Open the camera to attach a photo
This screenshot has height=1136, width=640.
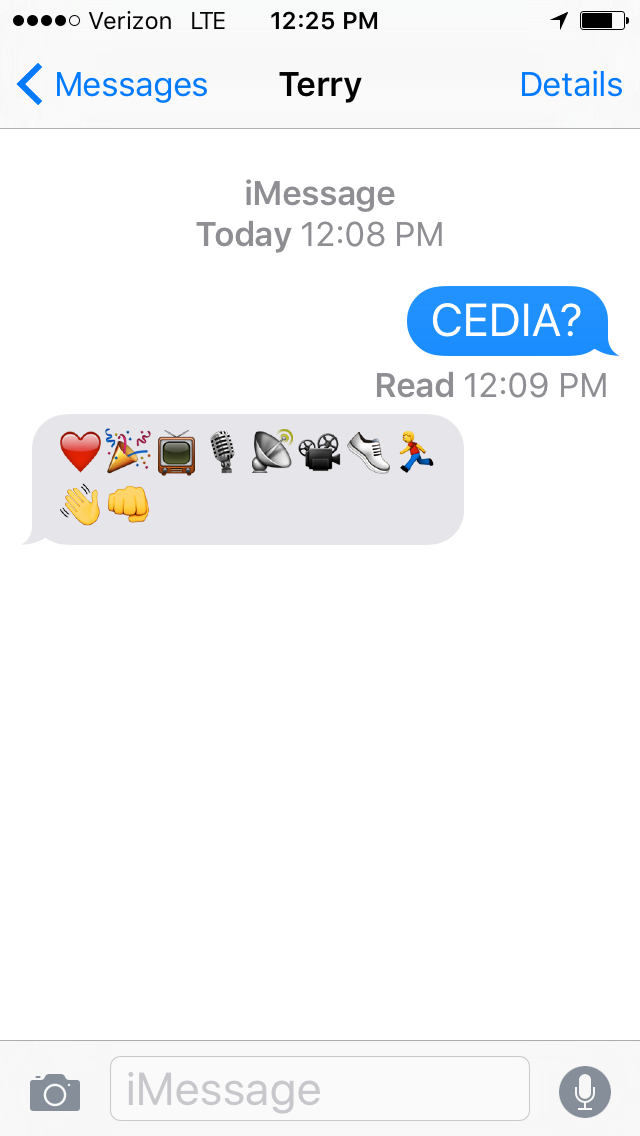pyautogui.click(x=55, y=1092)
